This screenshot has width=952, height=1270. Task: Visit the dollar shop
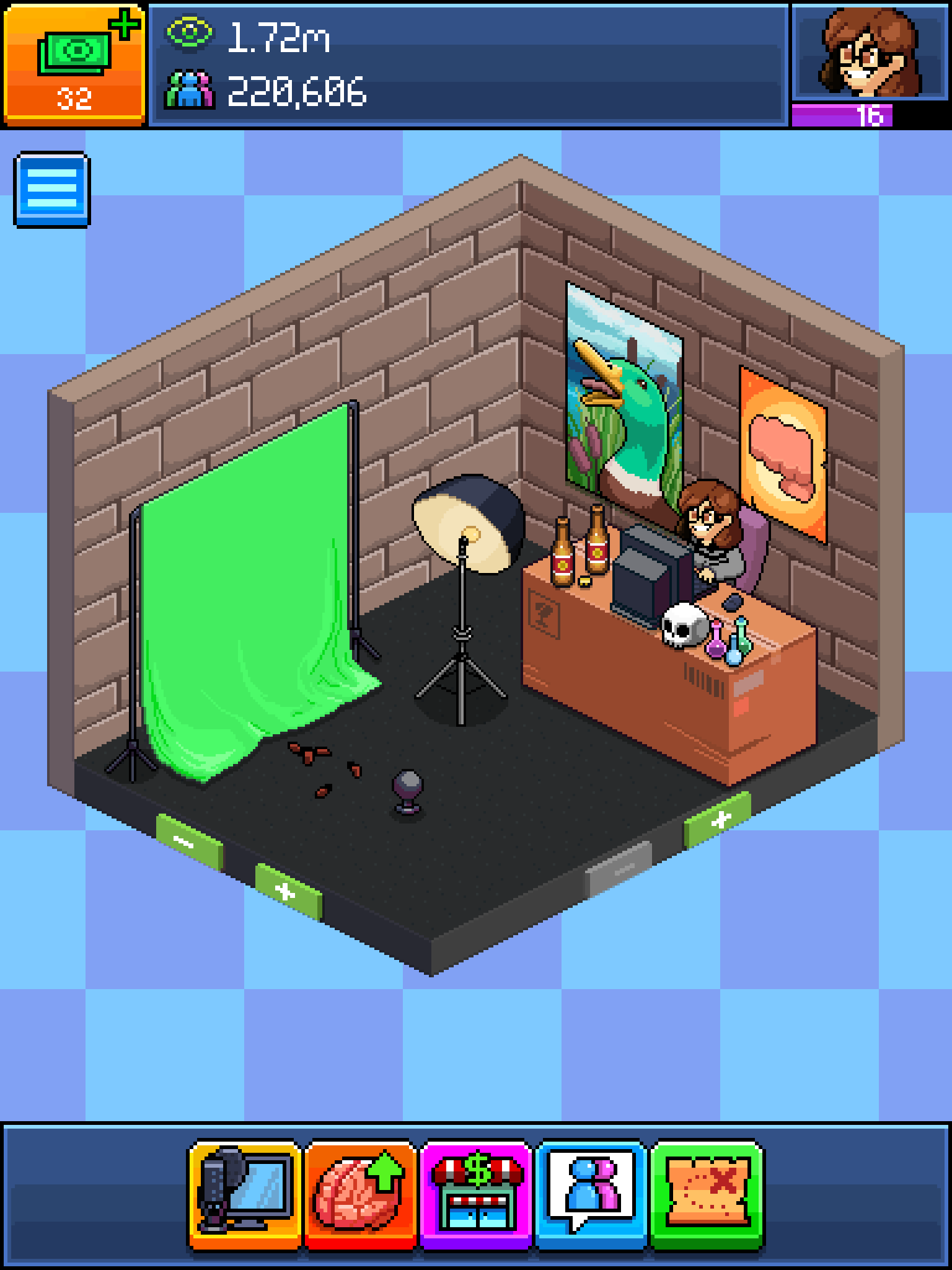[x=475, y=1194]
